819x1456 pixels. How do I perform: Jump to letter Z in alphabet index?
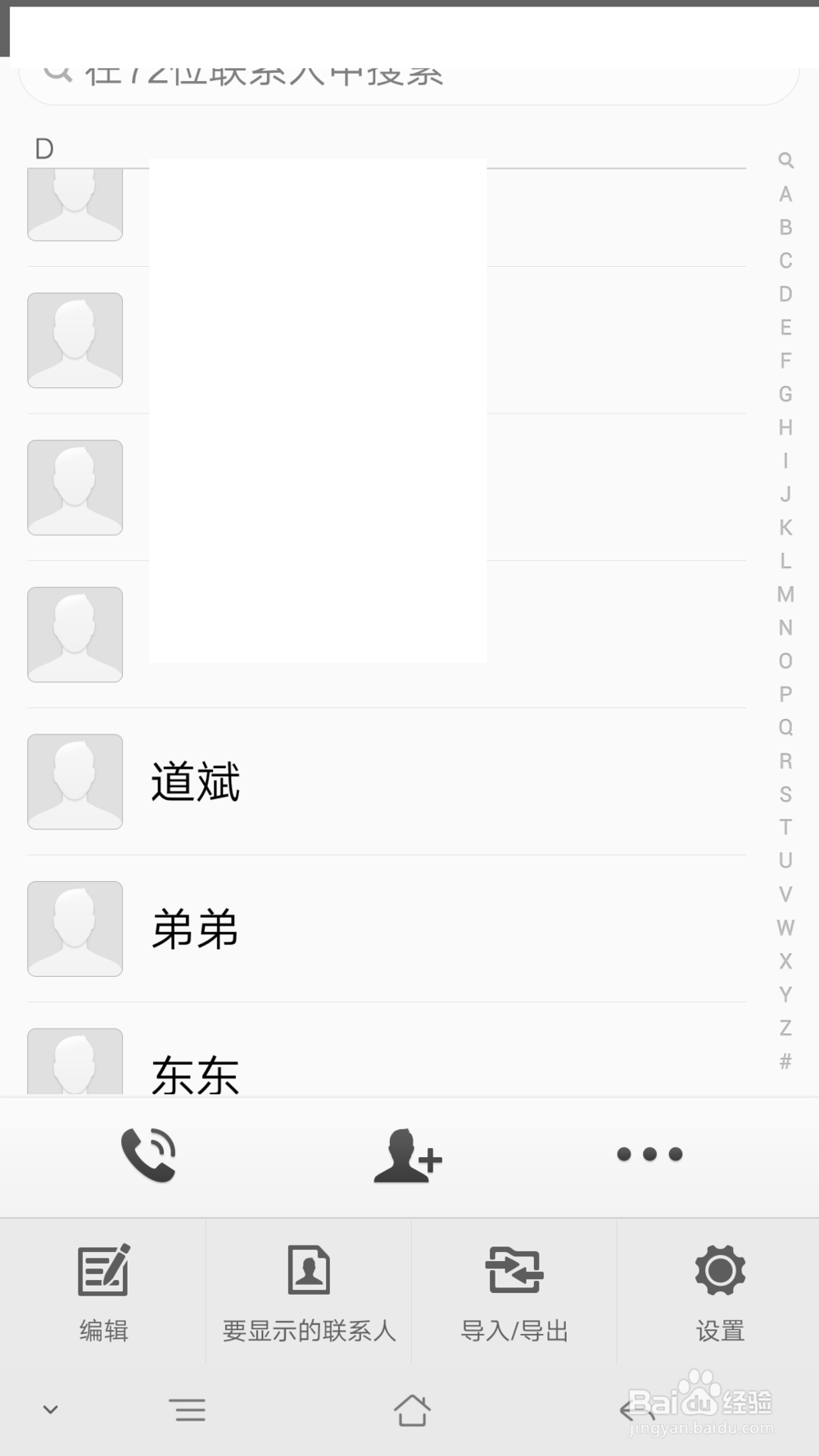click(785, 1028)
